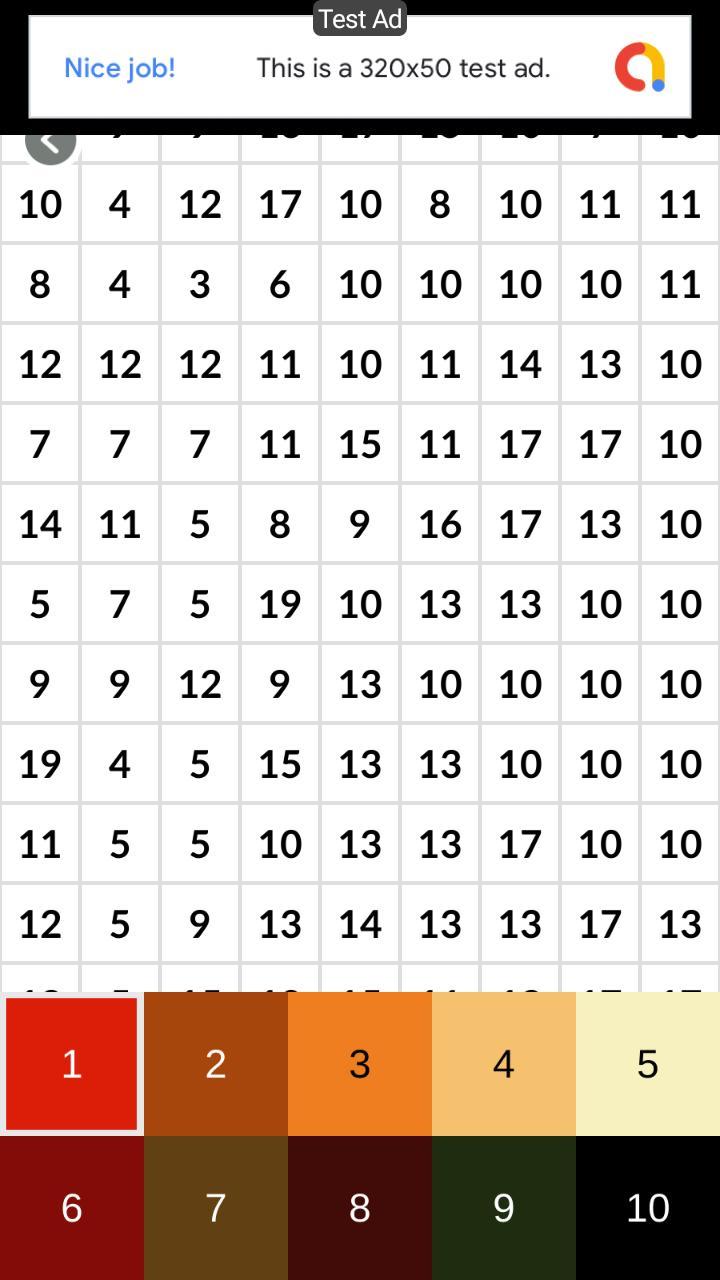Fill the grid cell numbered 19
The width and height of the screenshot is (720, 1280).
coord(280,604)
